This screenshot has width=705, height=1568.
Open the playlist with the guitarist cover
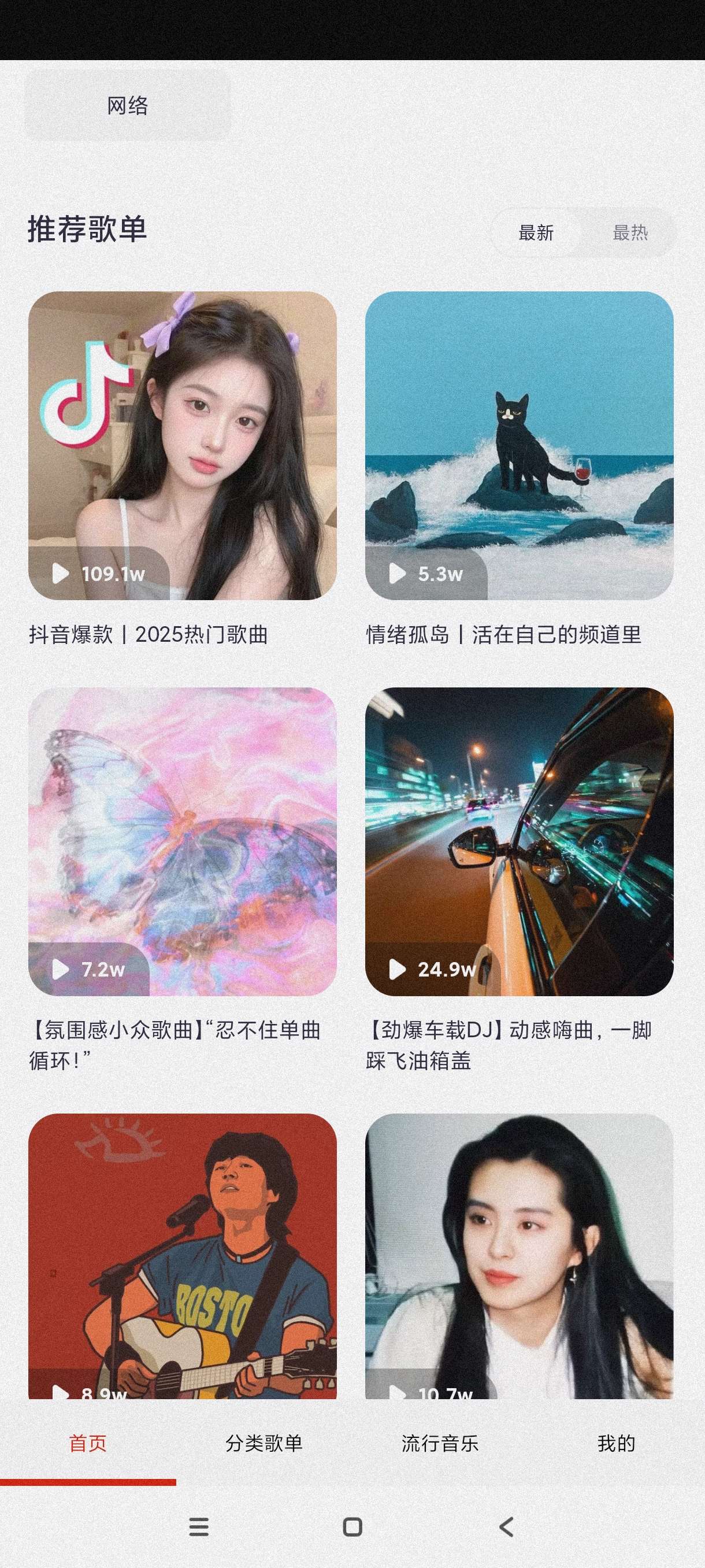point(183,1255)
